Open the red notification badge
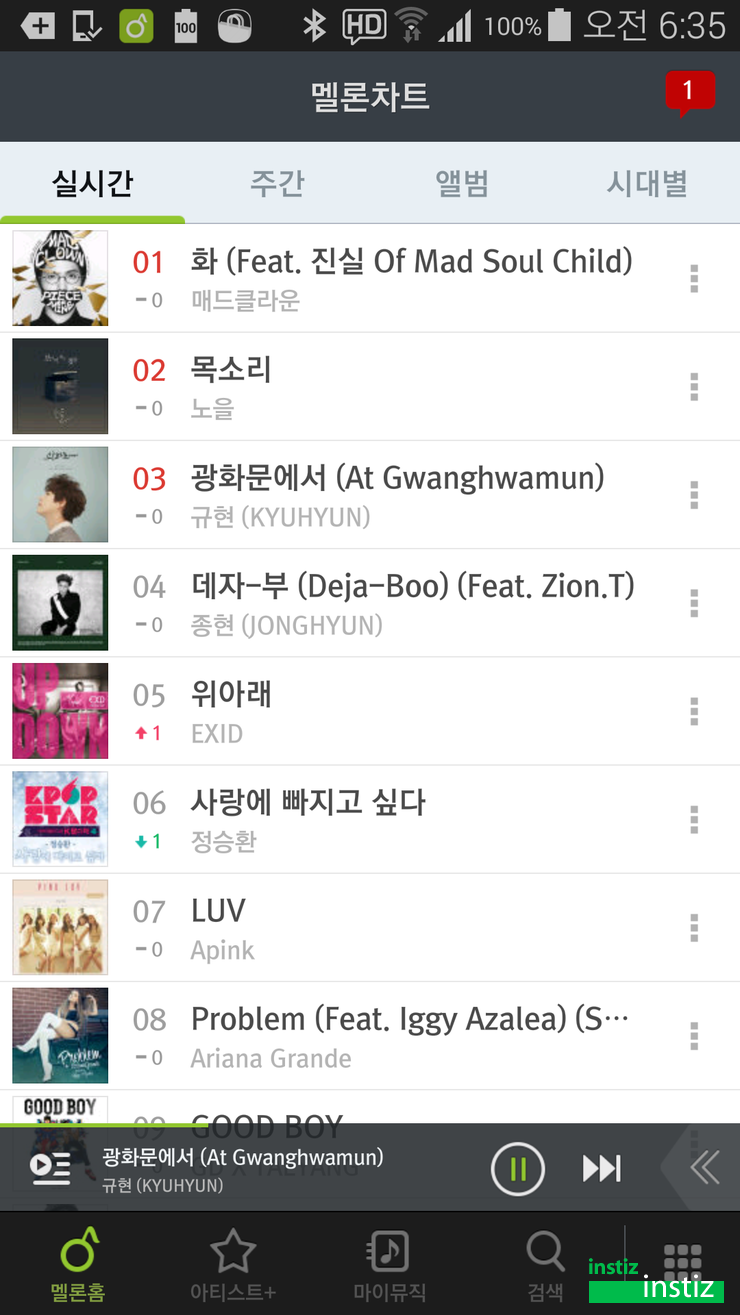740x1315 pixels. pos(688,93)
